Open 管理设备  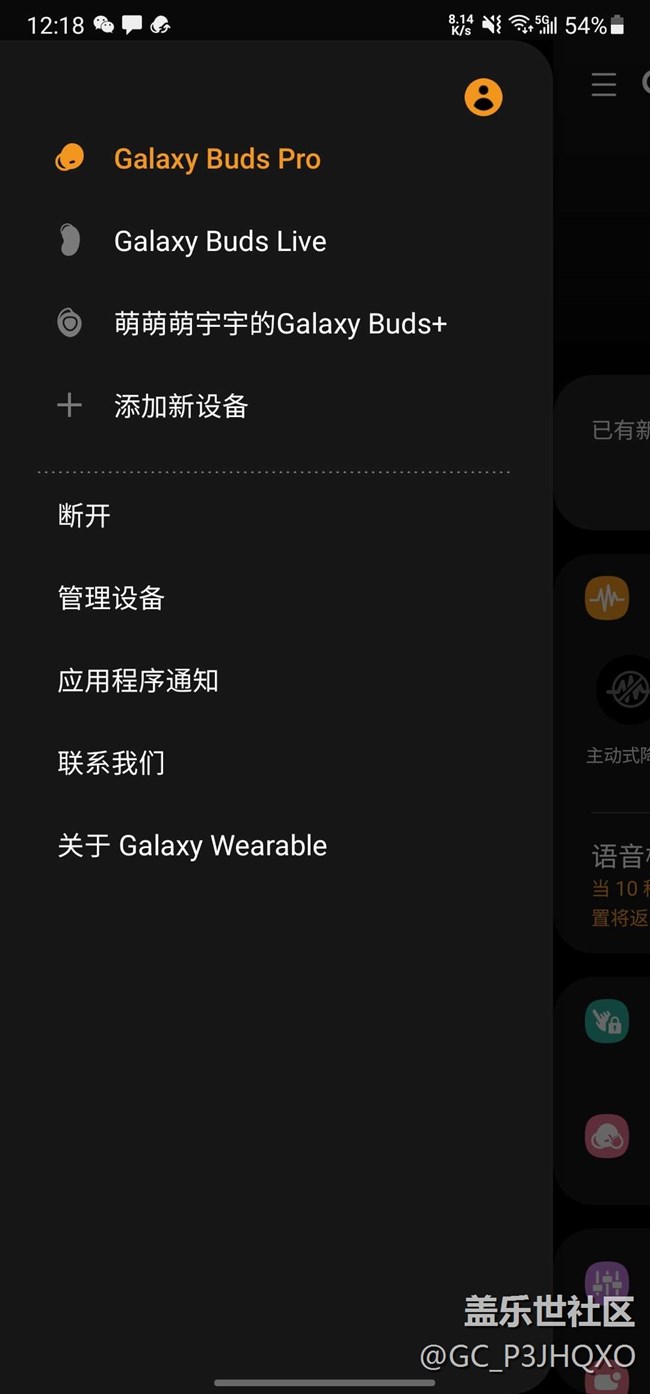111,598
